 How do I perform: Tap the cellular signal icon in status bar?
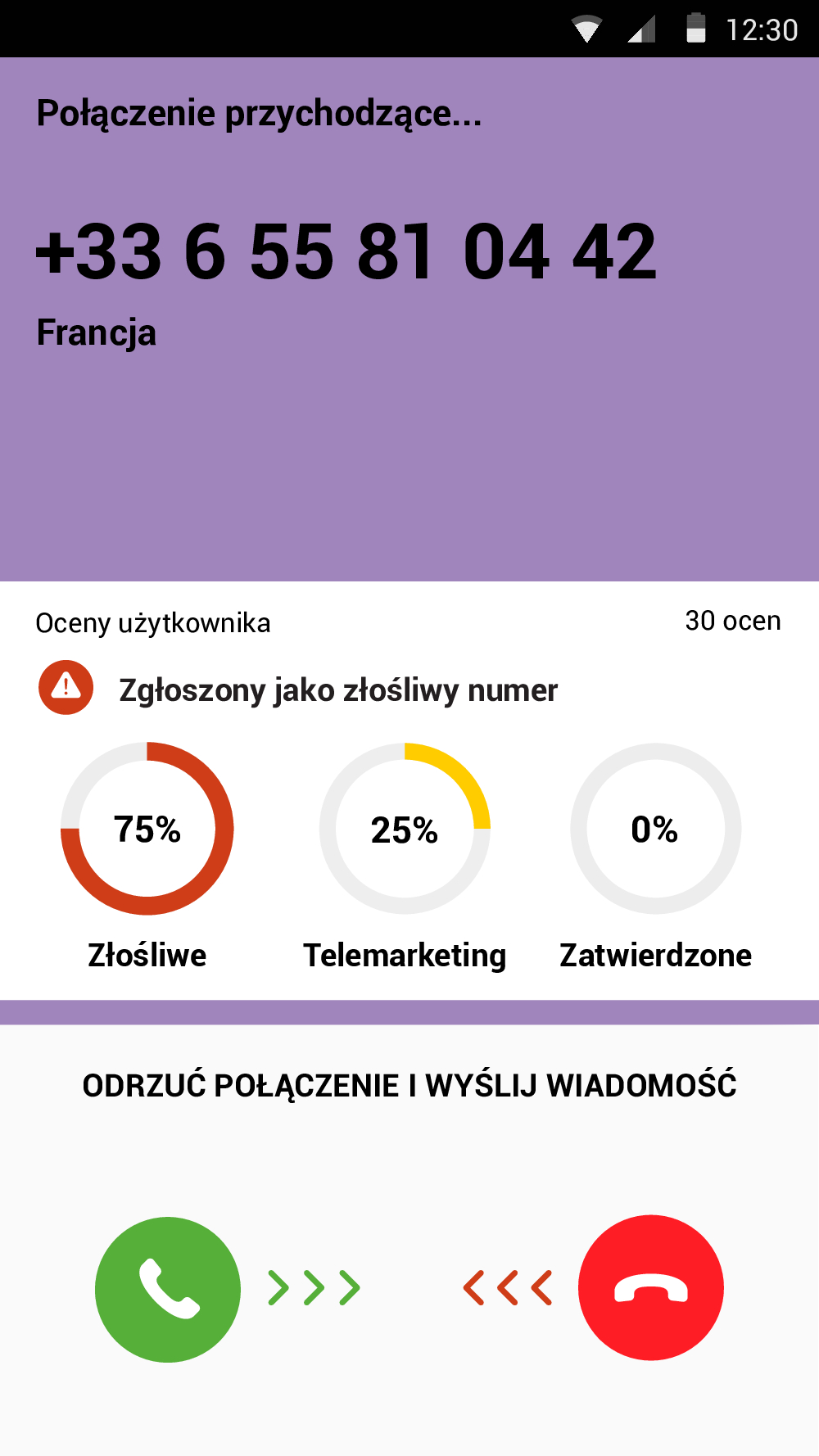point(641,29)
